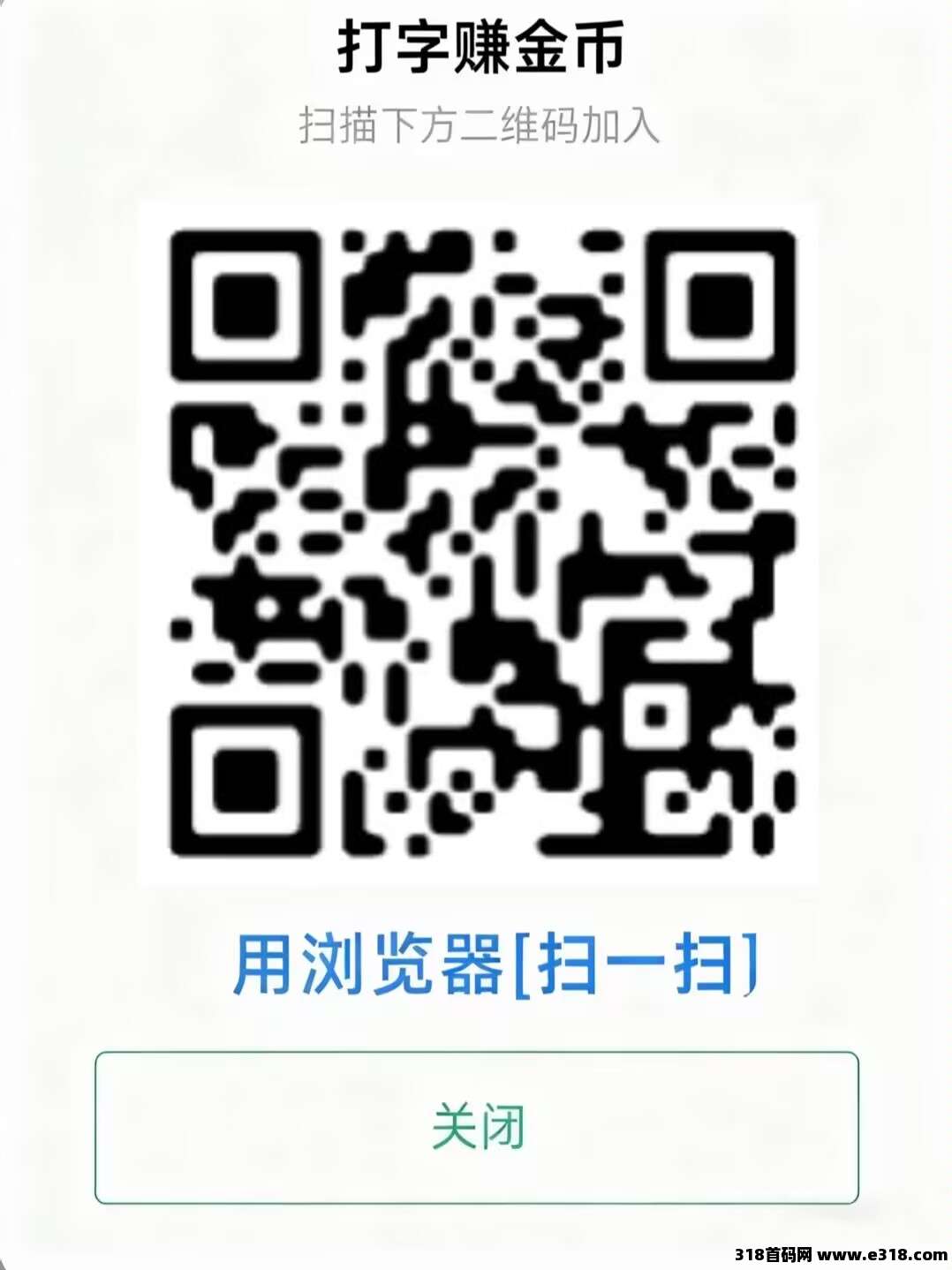Dismiss the QR code dialog with 关闭

(477, 1127)
